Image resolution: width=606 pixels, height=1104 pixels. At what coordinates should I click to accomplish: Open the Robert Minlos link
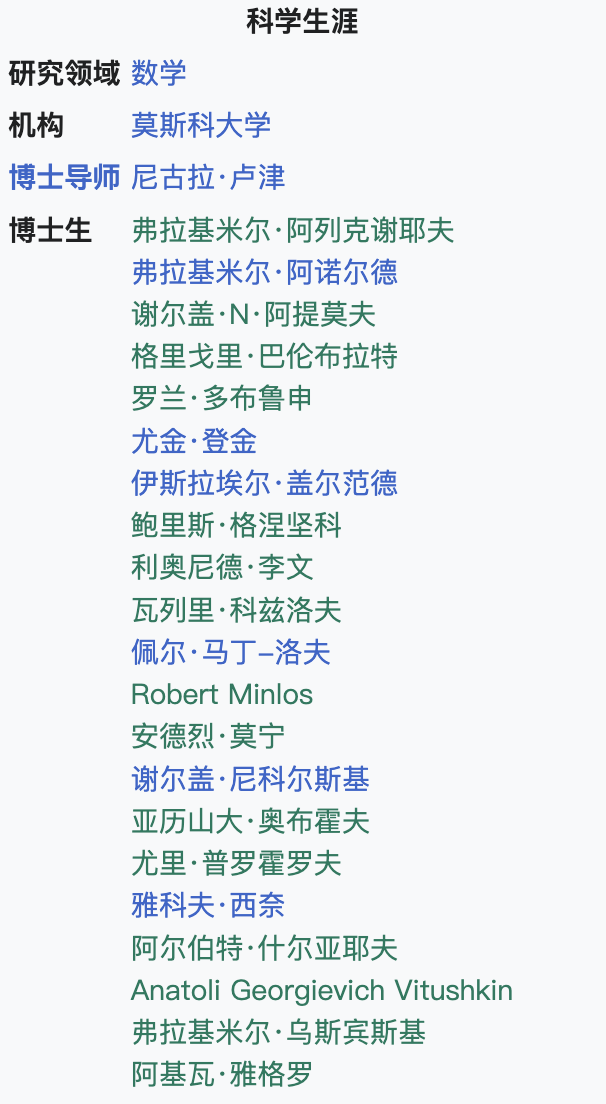222,694
